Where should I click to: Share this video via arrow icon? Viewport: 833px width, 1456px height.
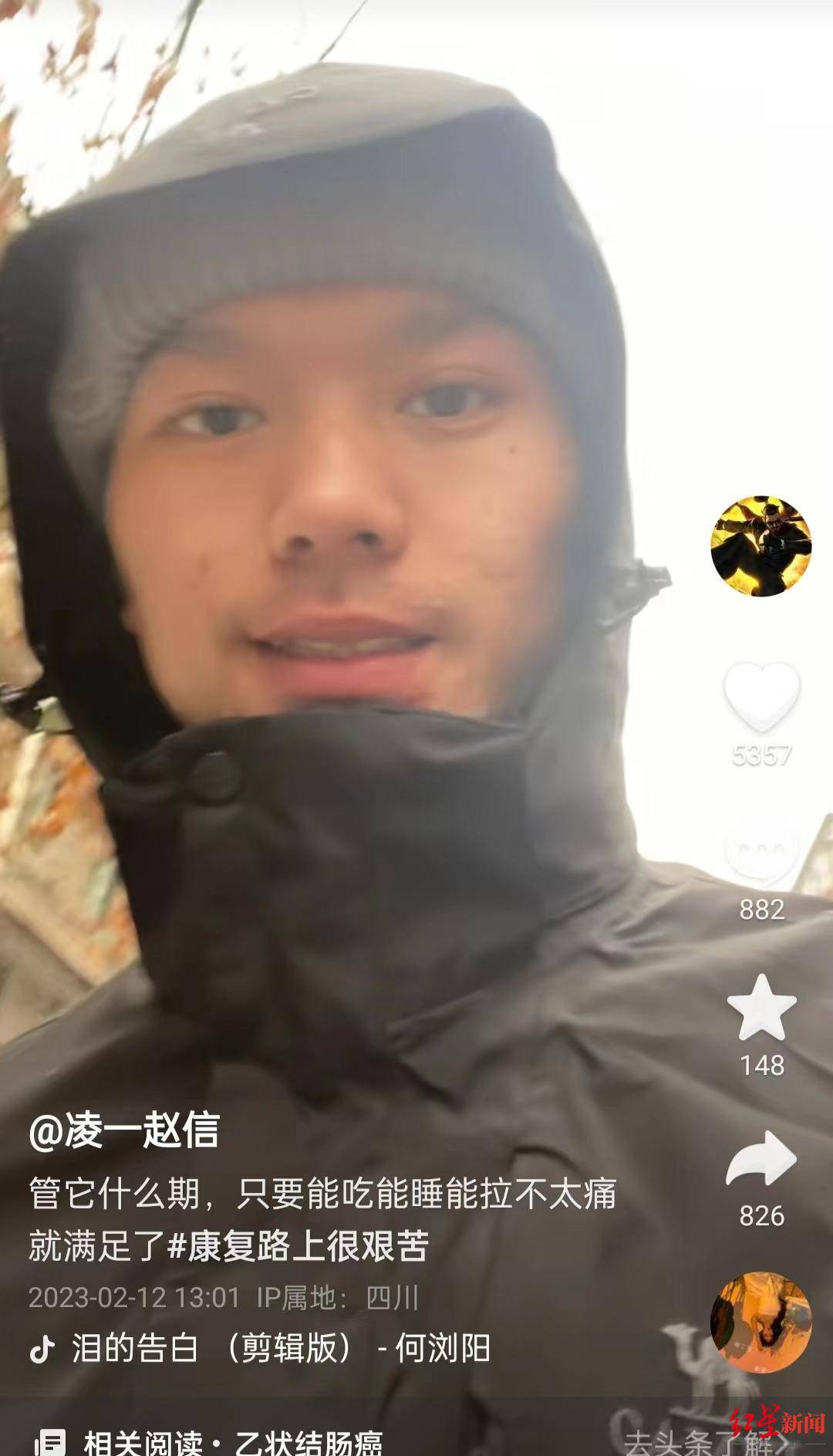761,1160
